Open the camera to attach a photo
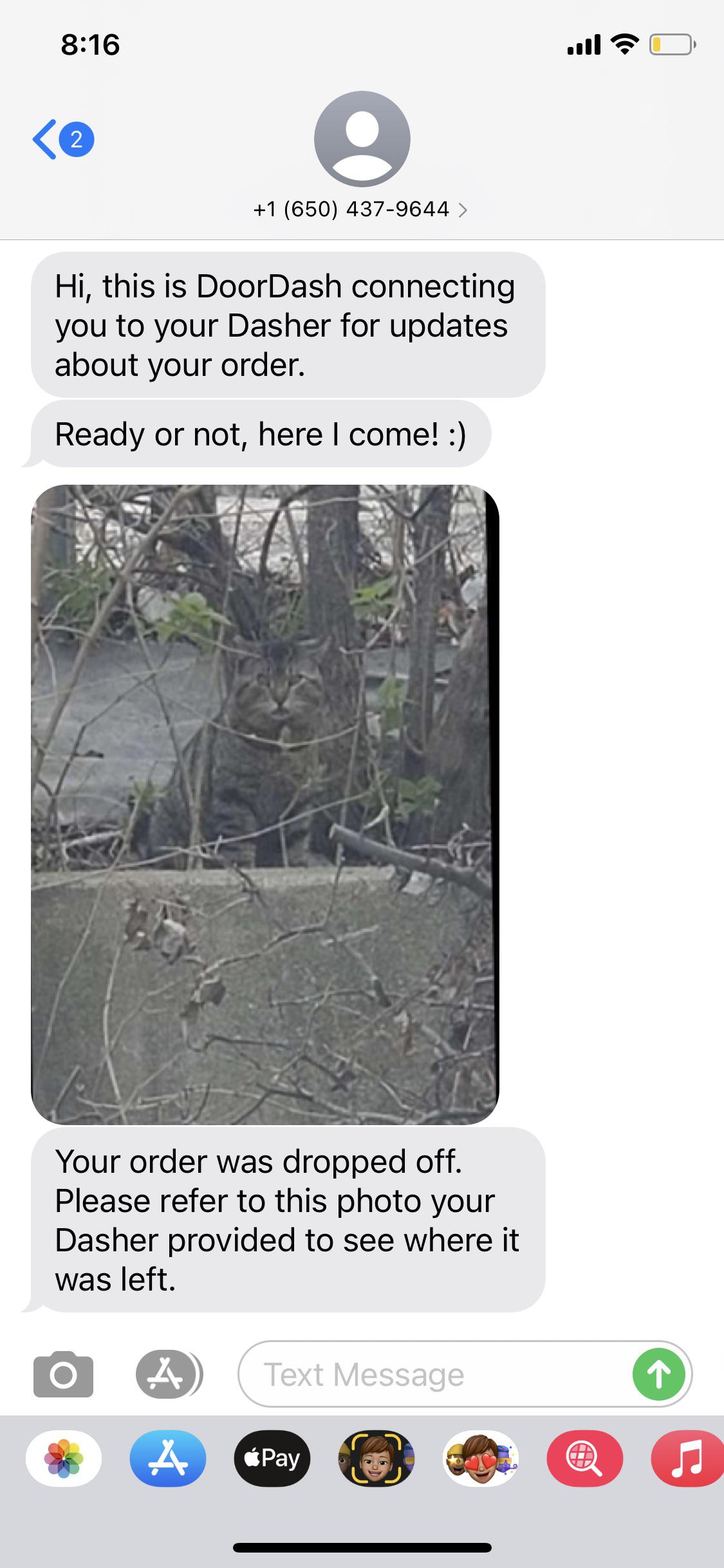The width and height of the screenshot is (724, 1568). point(63,1374)
